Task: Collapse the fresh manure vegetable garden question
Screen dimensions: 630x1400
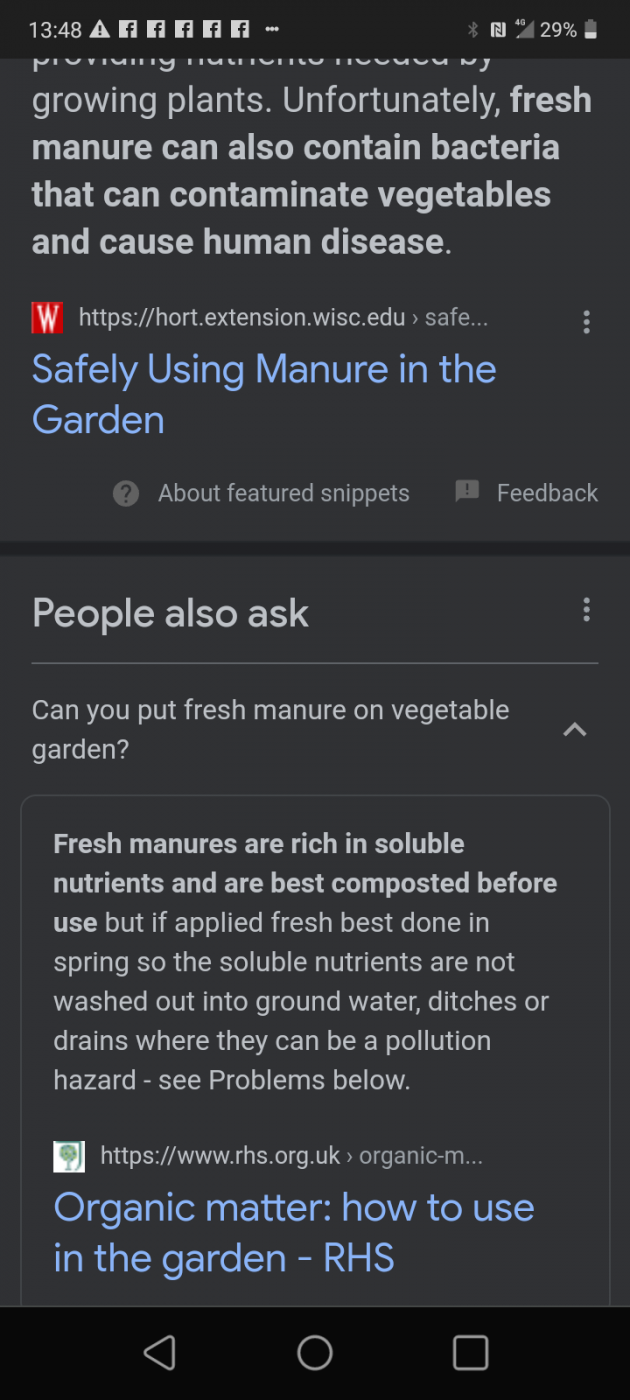Action: [314, 729]
